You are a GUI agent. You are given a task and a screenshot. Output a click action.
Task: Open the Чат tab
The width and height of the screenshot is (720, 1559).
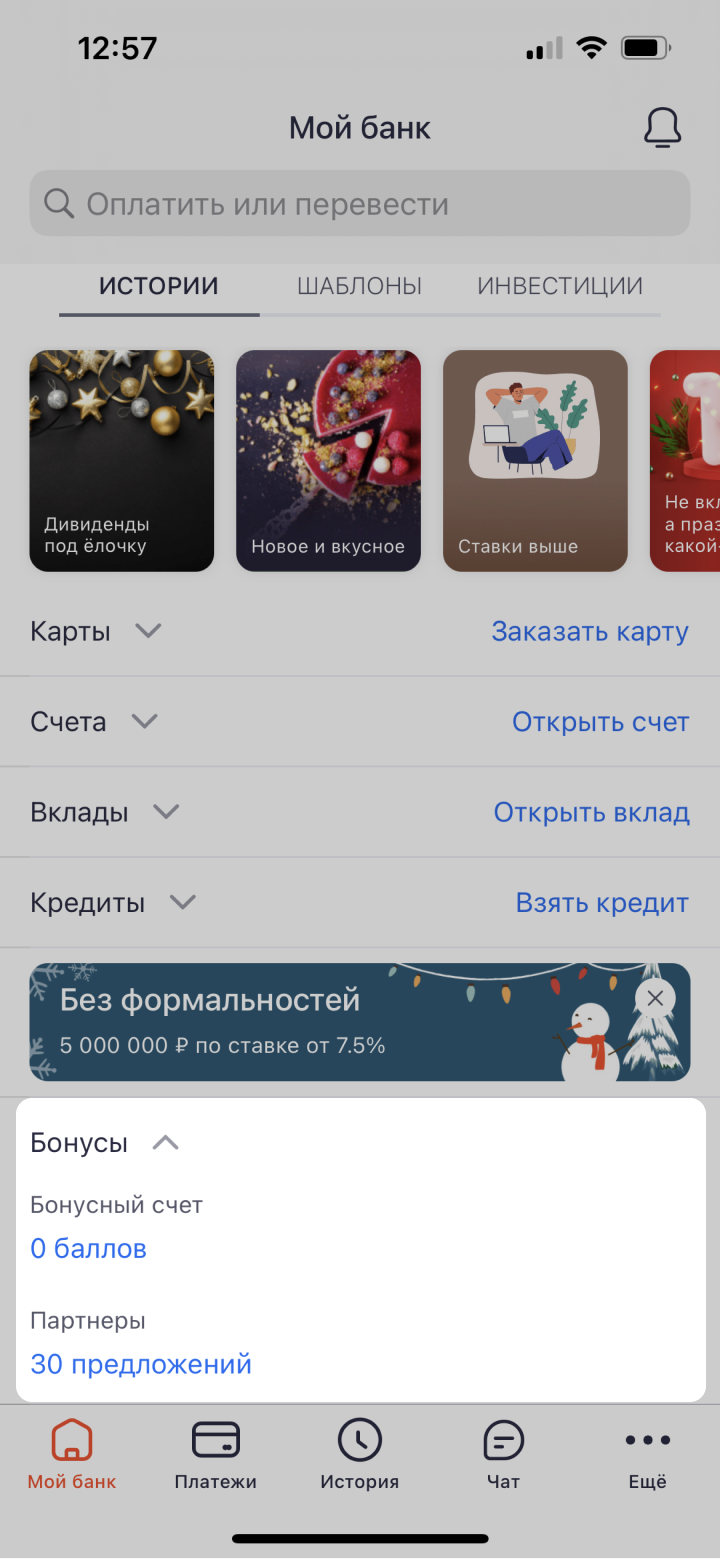pos(503,1455)
